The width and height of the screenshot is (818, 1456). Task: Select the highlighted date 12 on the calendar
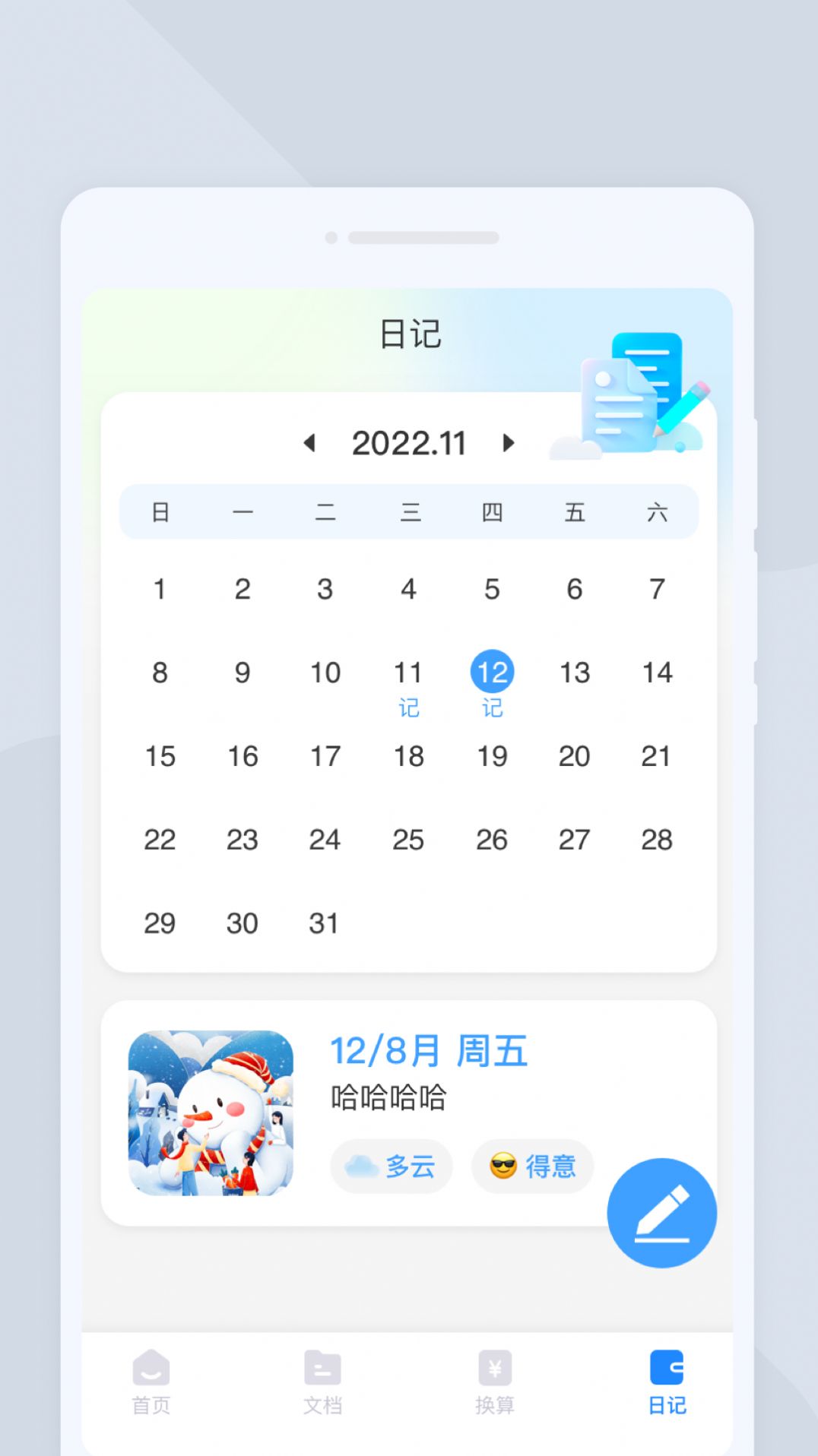pos(493,672)
